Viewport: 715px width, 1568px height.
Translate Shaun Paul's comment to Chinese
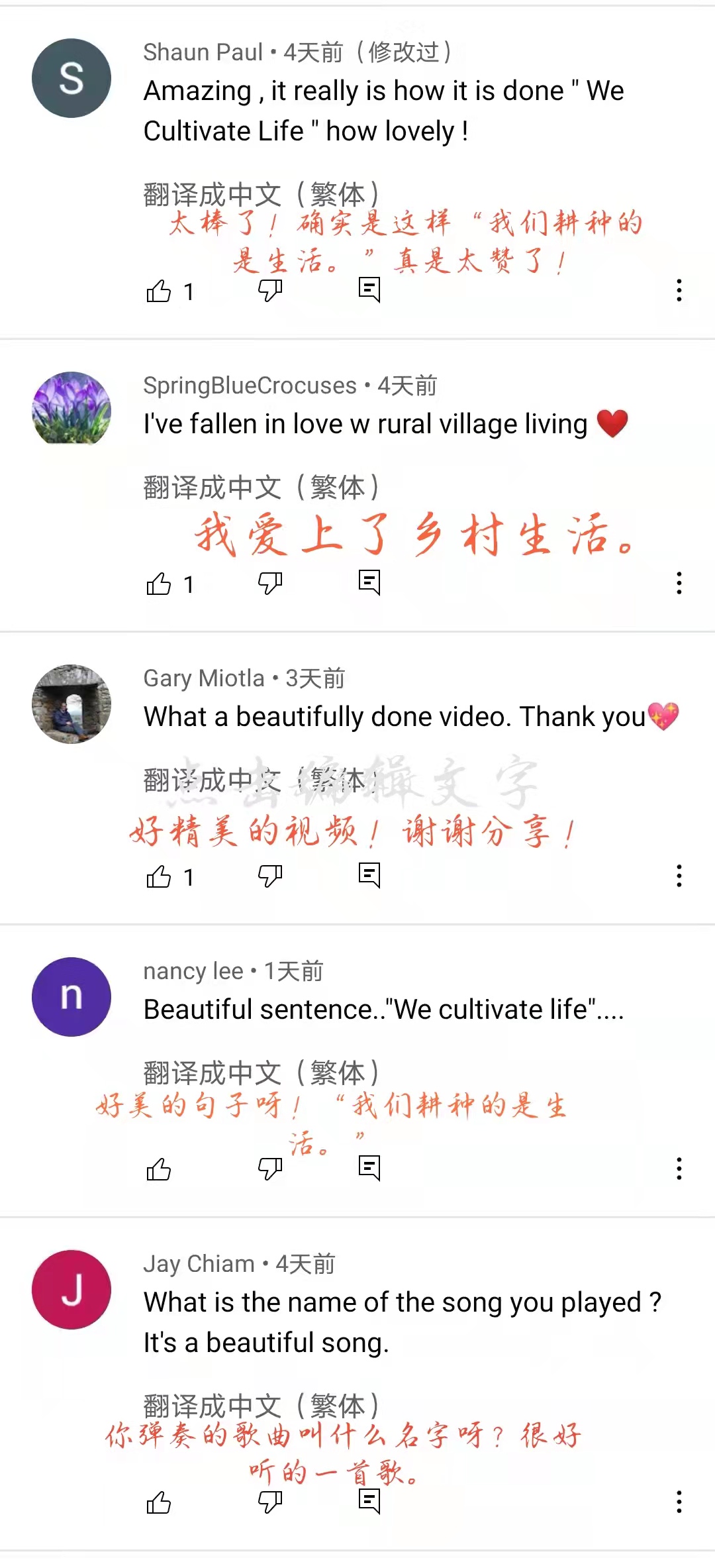coord(261,194)
